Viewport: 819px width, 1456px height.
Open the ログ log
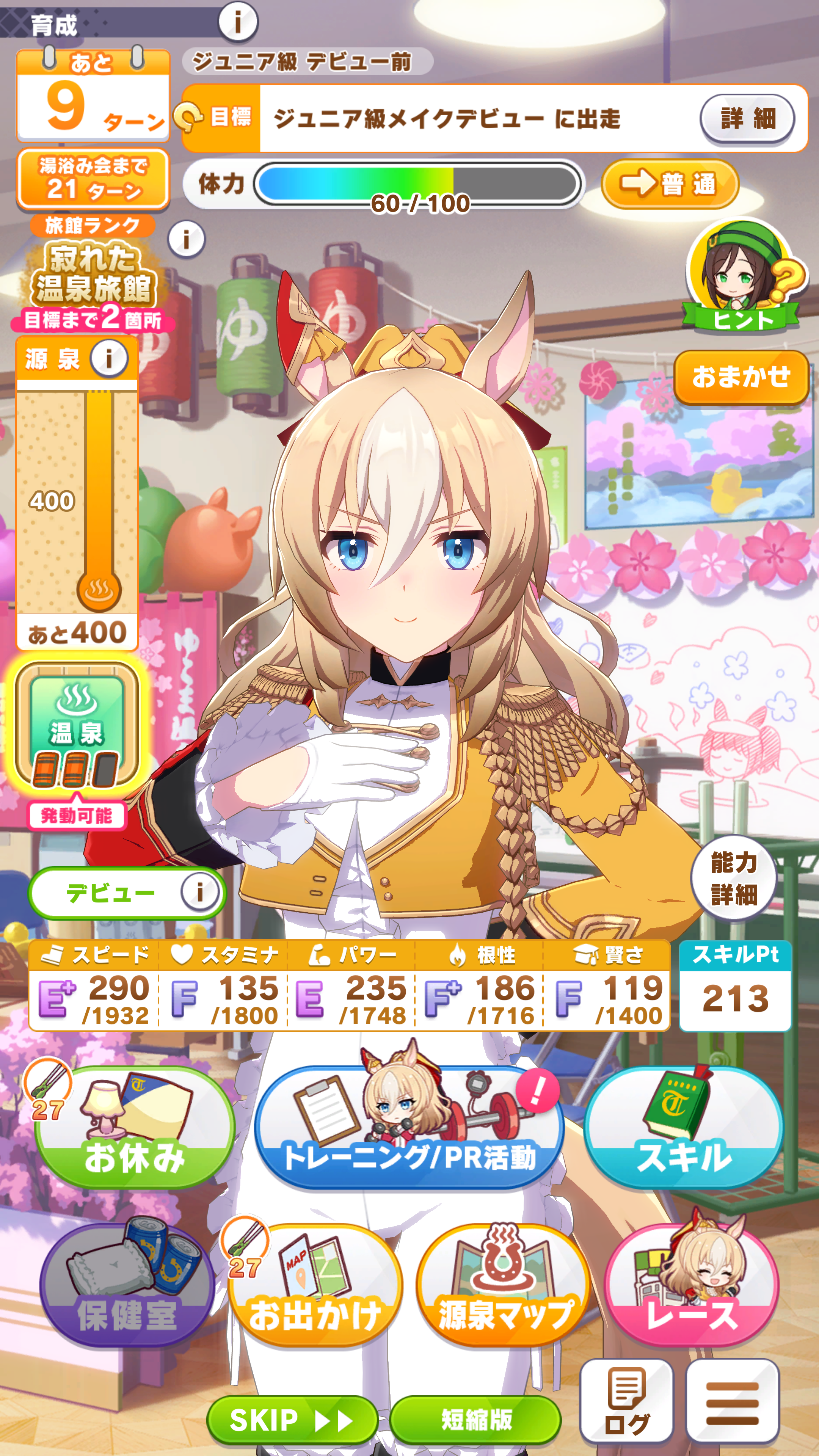pyautogui.click(x=626, y=1401)
